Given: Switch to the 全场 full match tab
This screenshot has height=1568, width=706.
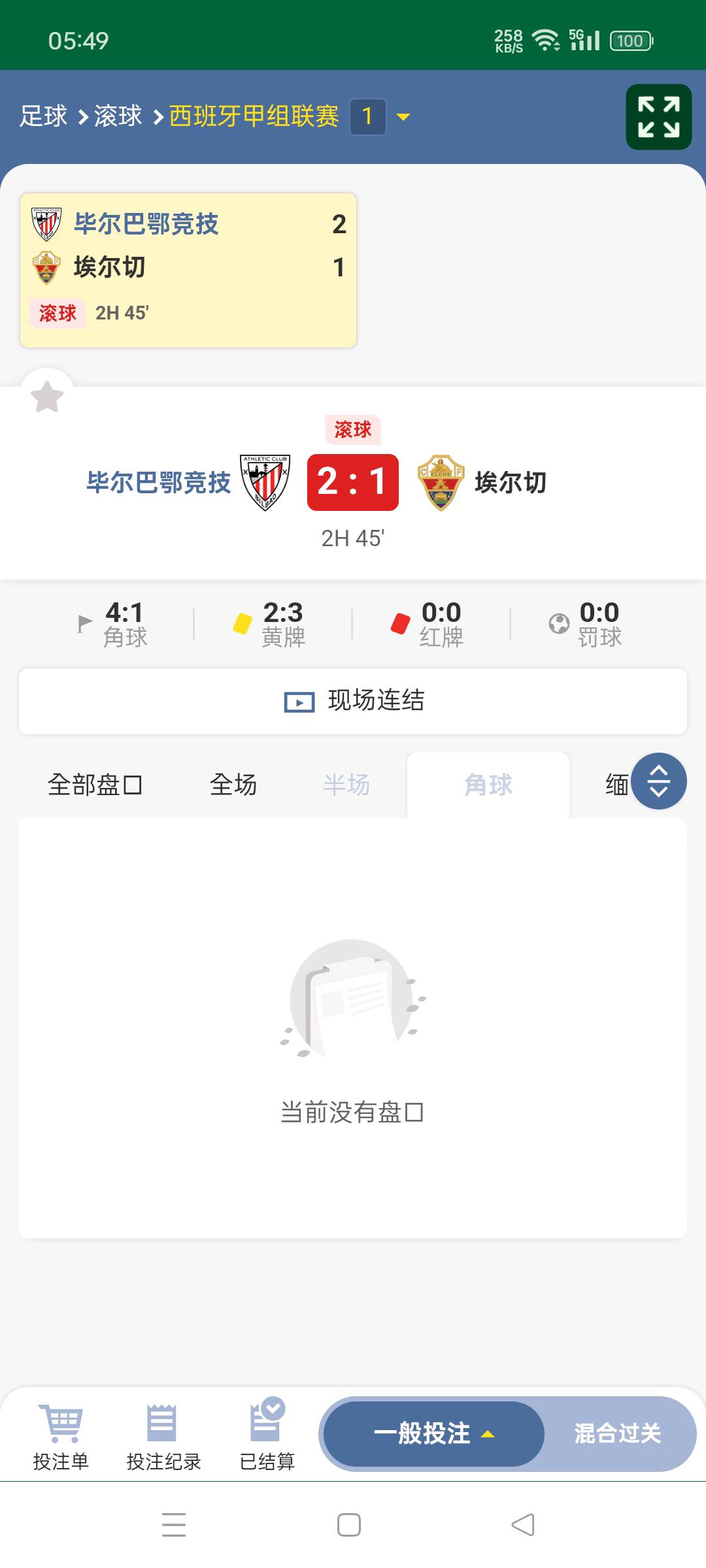Looking at the screenshot, I should (232, 785).
